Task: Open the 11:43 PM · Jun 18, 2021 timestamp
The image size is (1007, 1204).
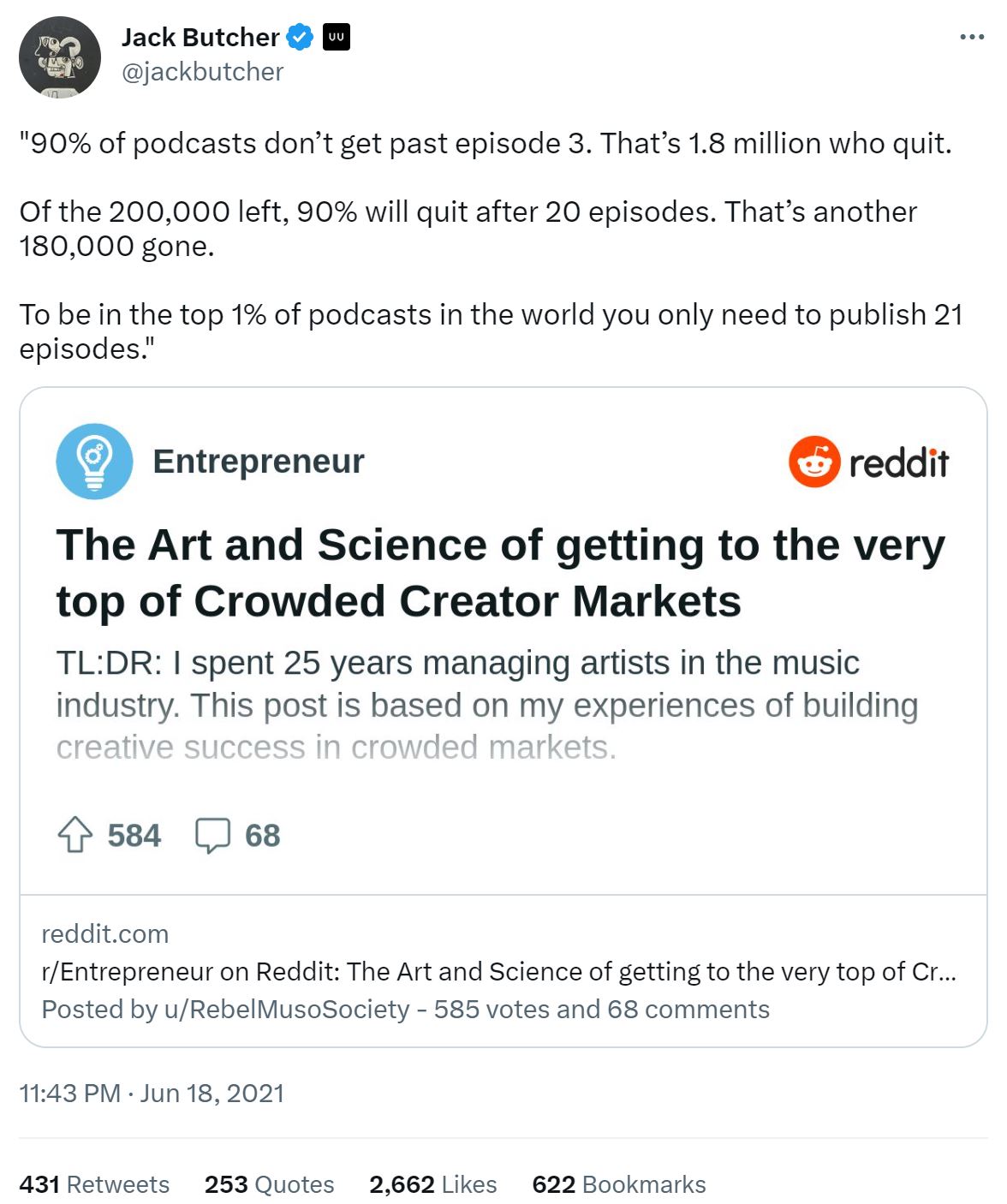Action: point(152,1094)
